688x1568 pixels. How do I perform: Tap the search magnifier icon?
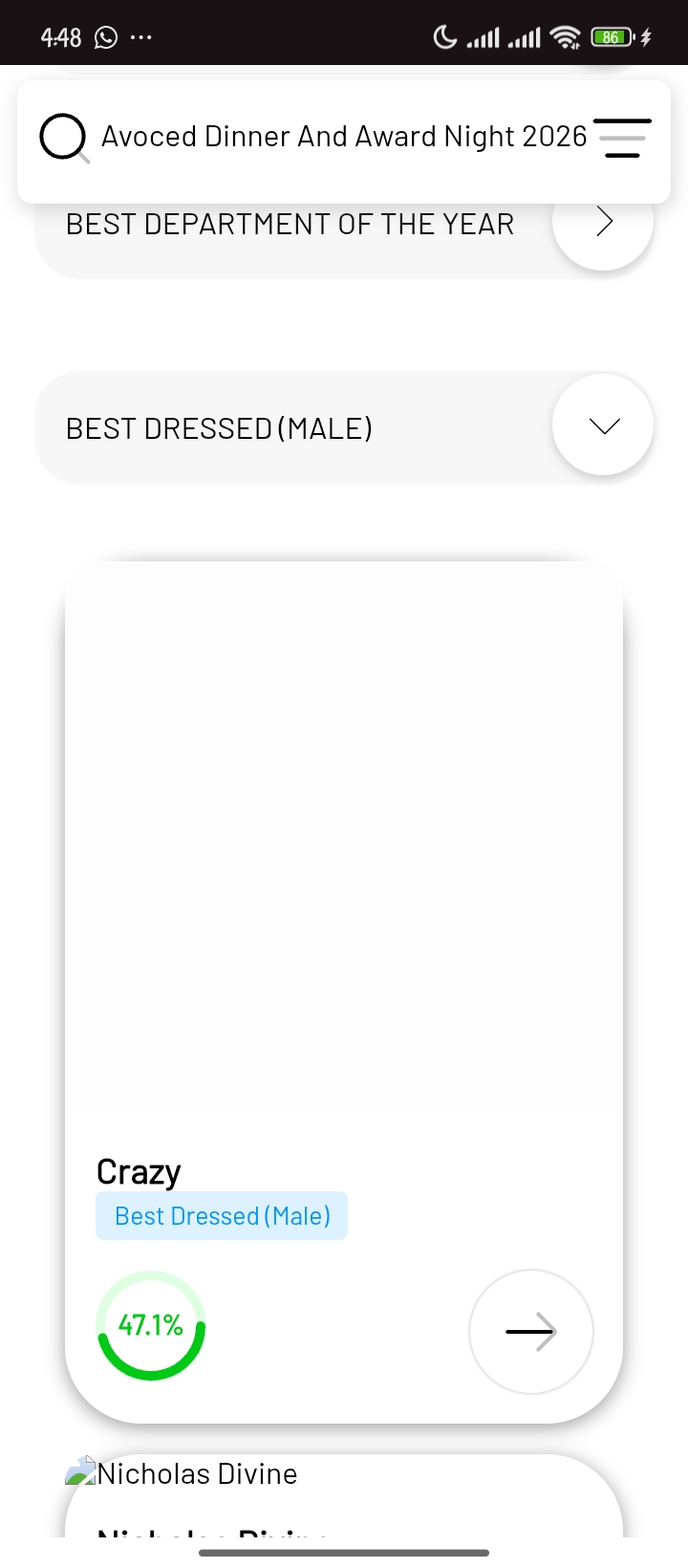tap(64, 138)
